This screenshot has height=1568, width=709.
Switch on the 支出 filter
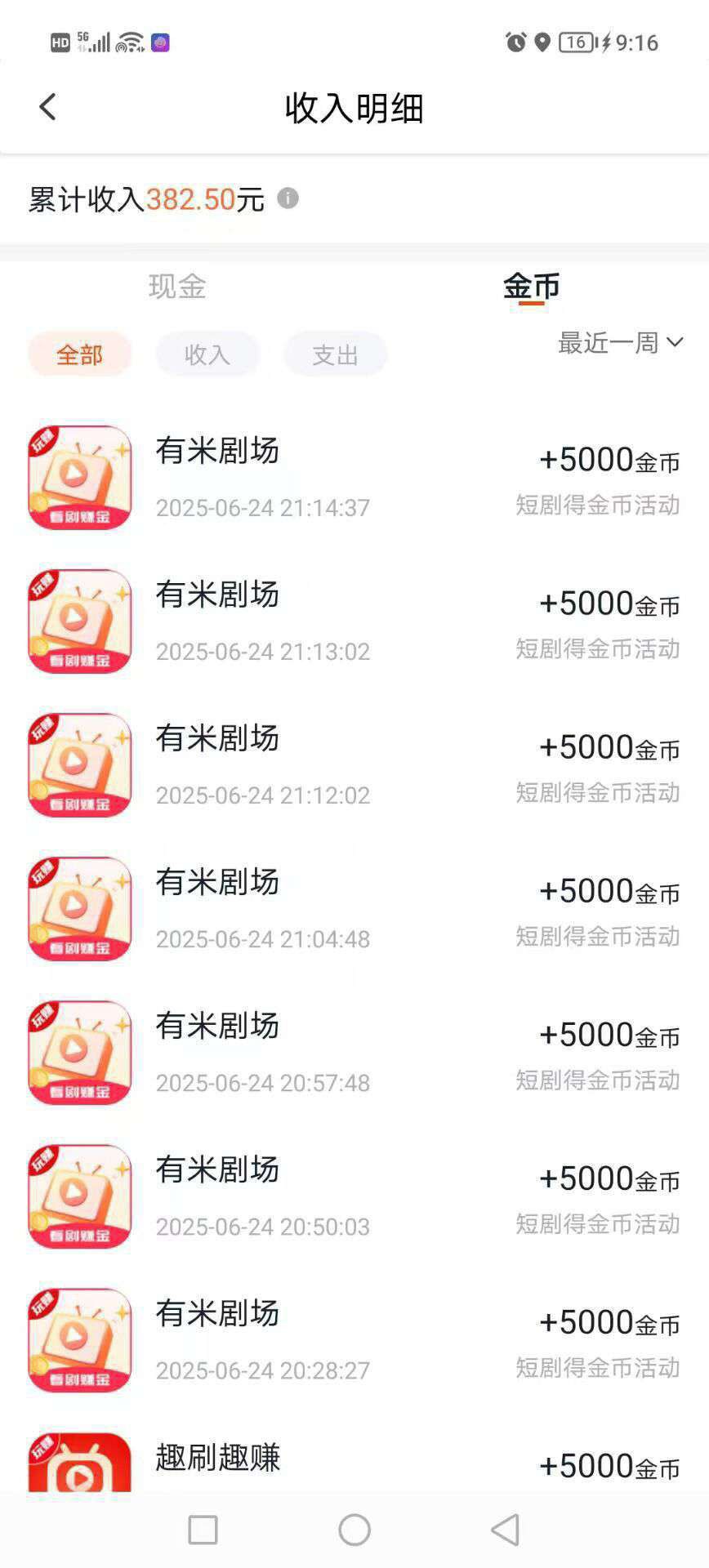[335, 354]
